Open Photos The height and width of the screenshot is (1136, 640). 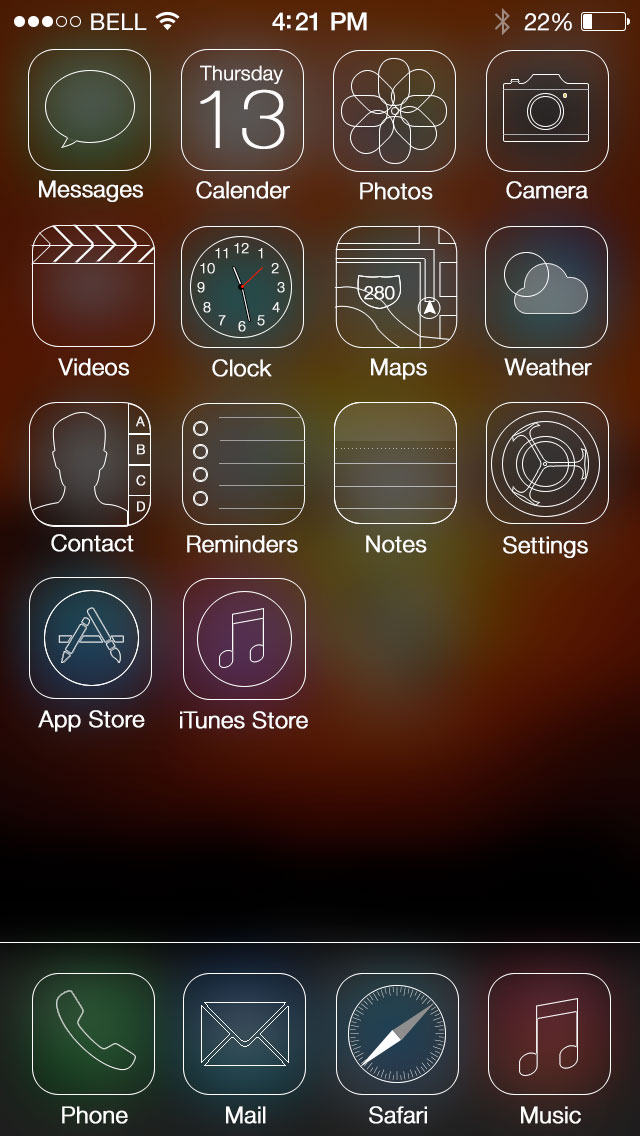click(394, 111)
